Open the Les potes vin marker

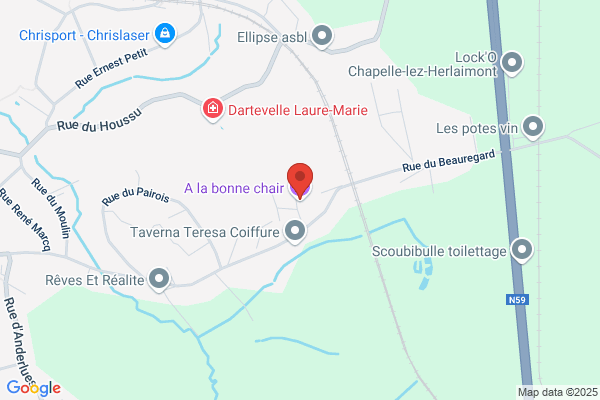[533, 127]
